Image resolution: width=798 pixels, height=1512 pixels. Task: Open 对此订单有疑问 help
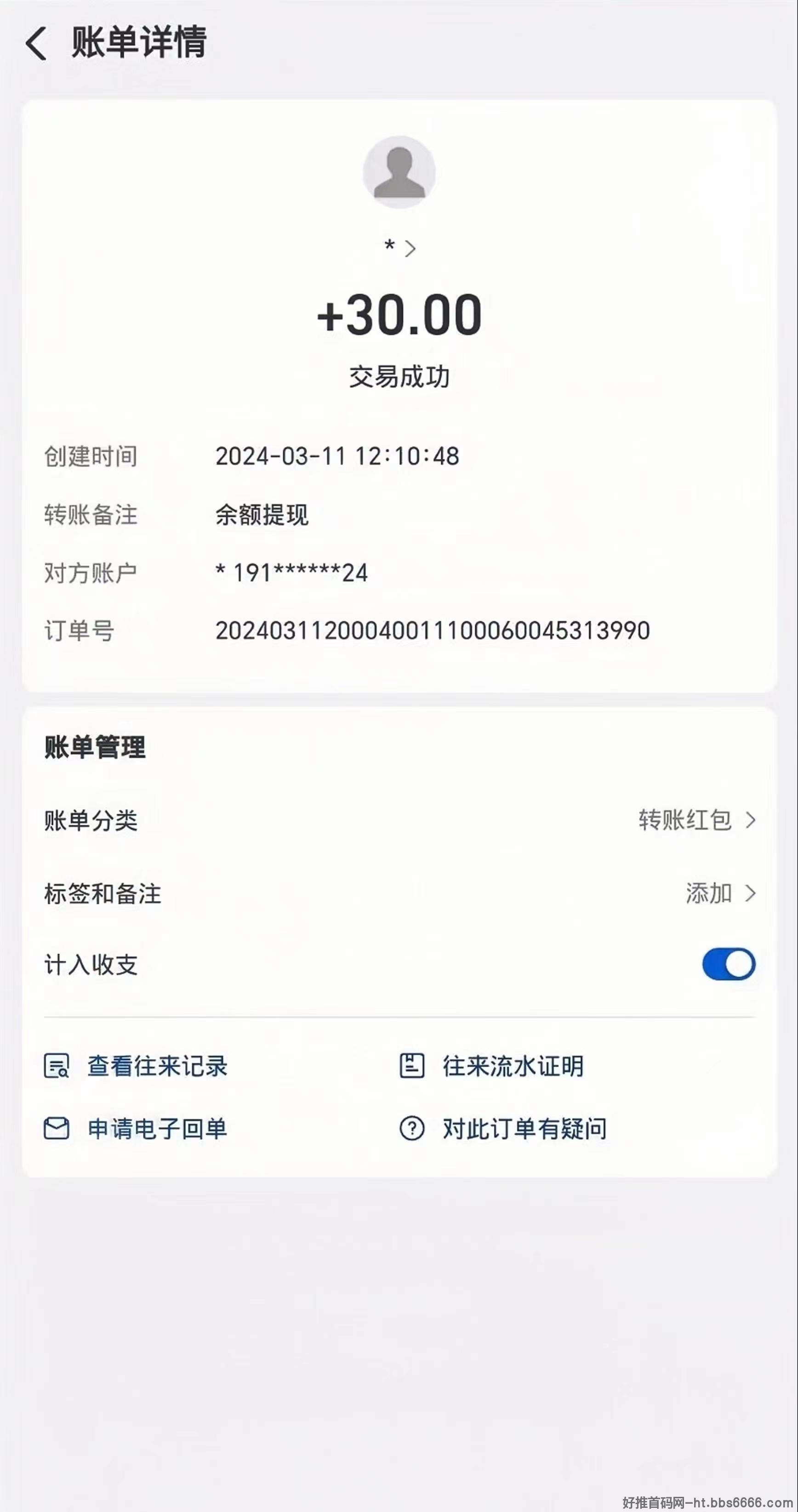(502, 1128)
